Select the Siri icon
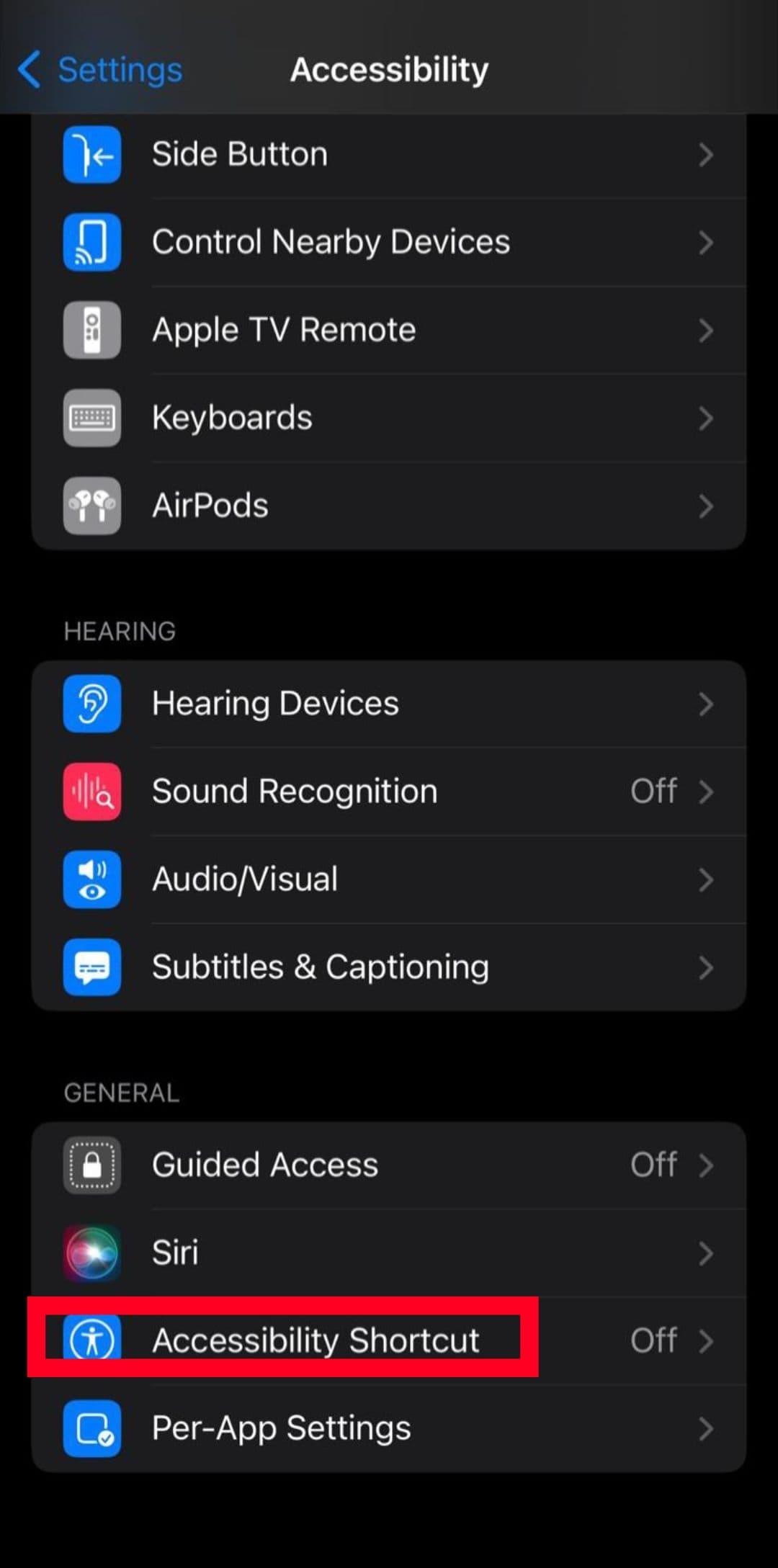The width and height of the screenshot is (778, 1568). pyautogui.click(x=91, y=1253)
